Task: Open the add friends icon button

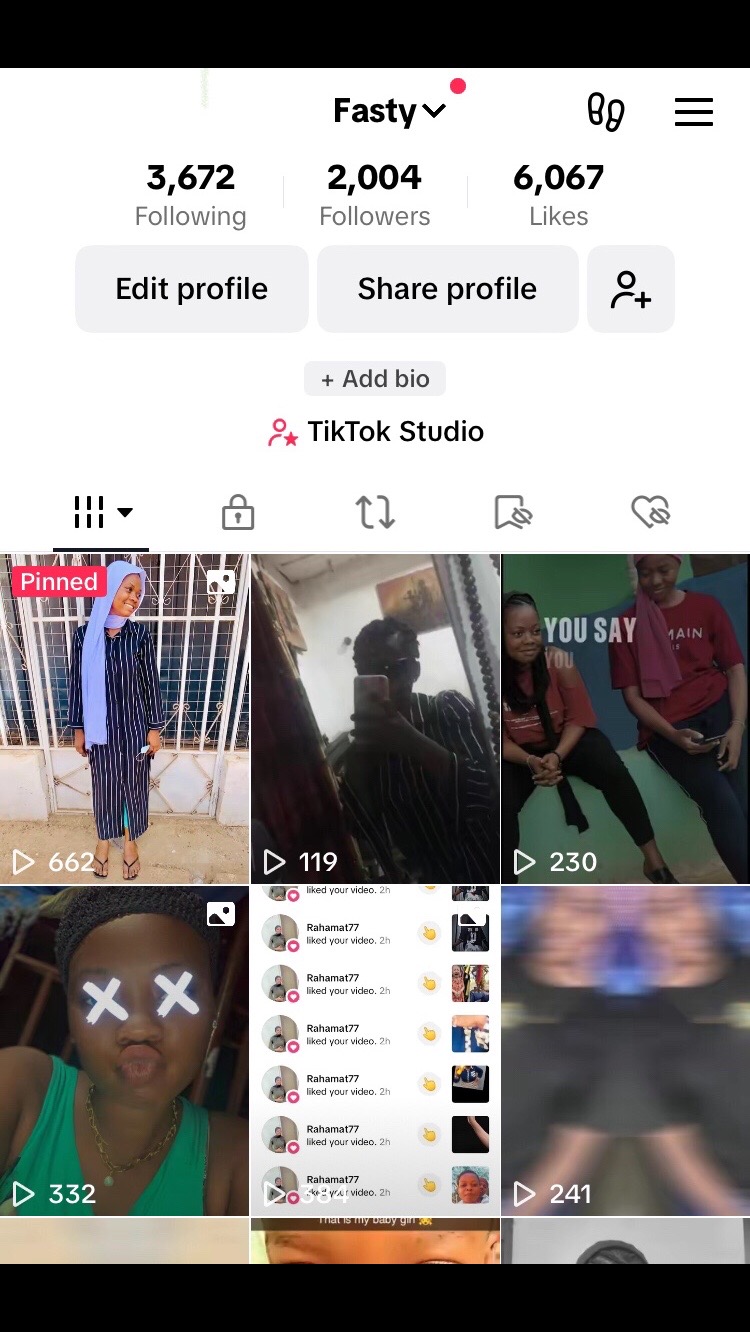Action: (x=631, y=289)
